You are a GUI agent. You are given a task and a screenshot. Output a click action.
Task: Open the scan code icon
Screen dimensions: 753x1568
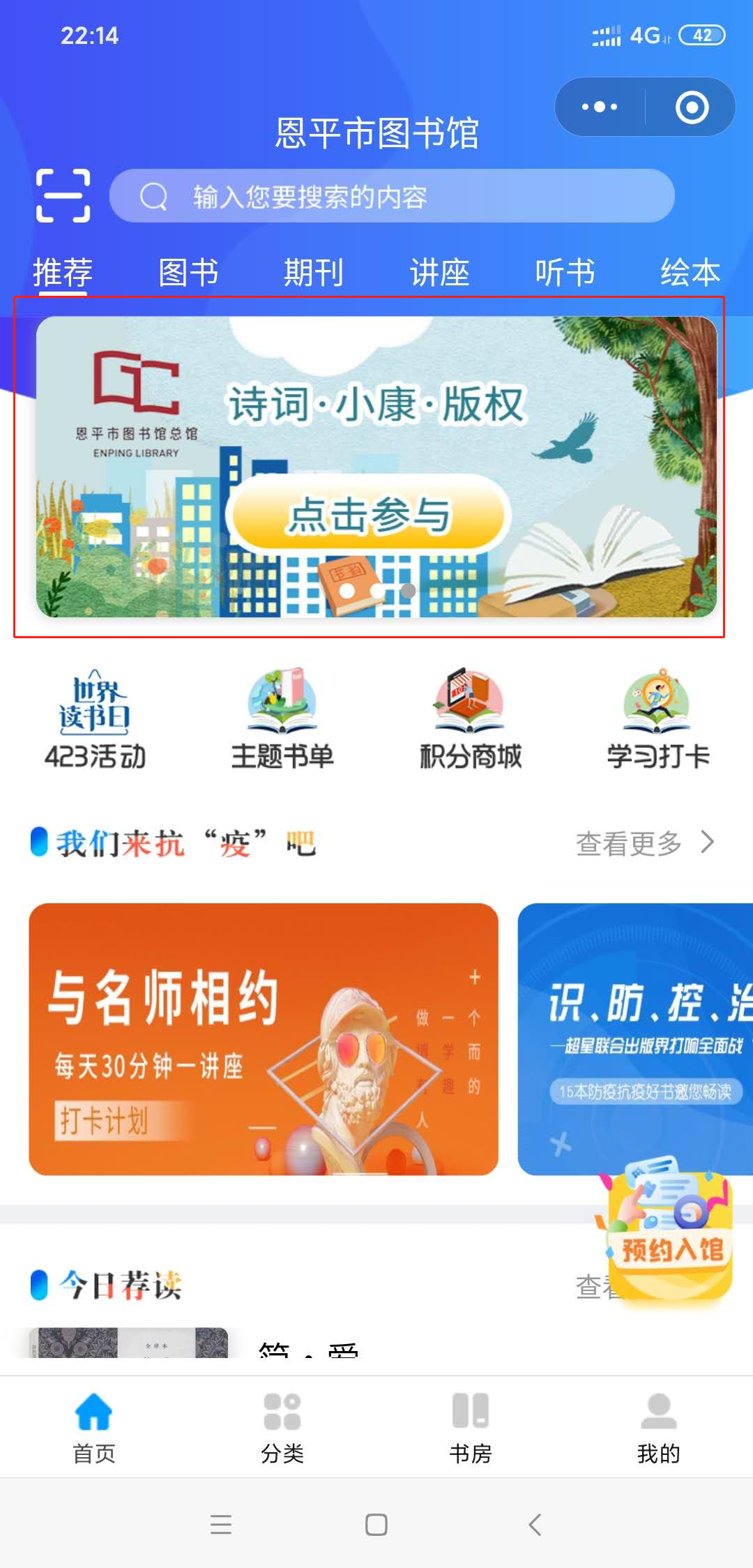pos(63,196)
